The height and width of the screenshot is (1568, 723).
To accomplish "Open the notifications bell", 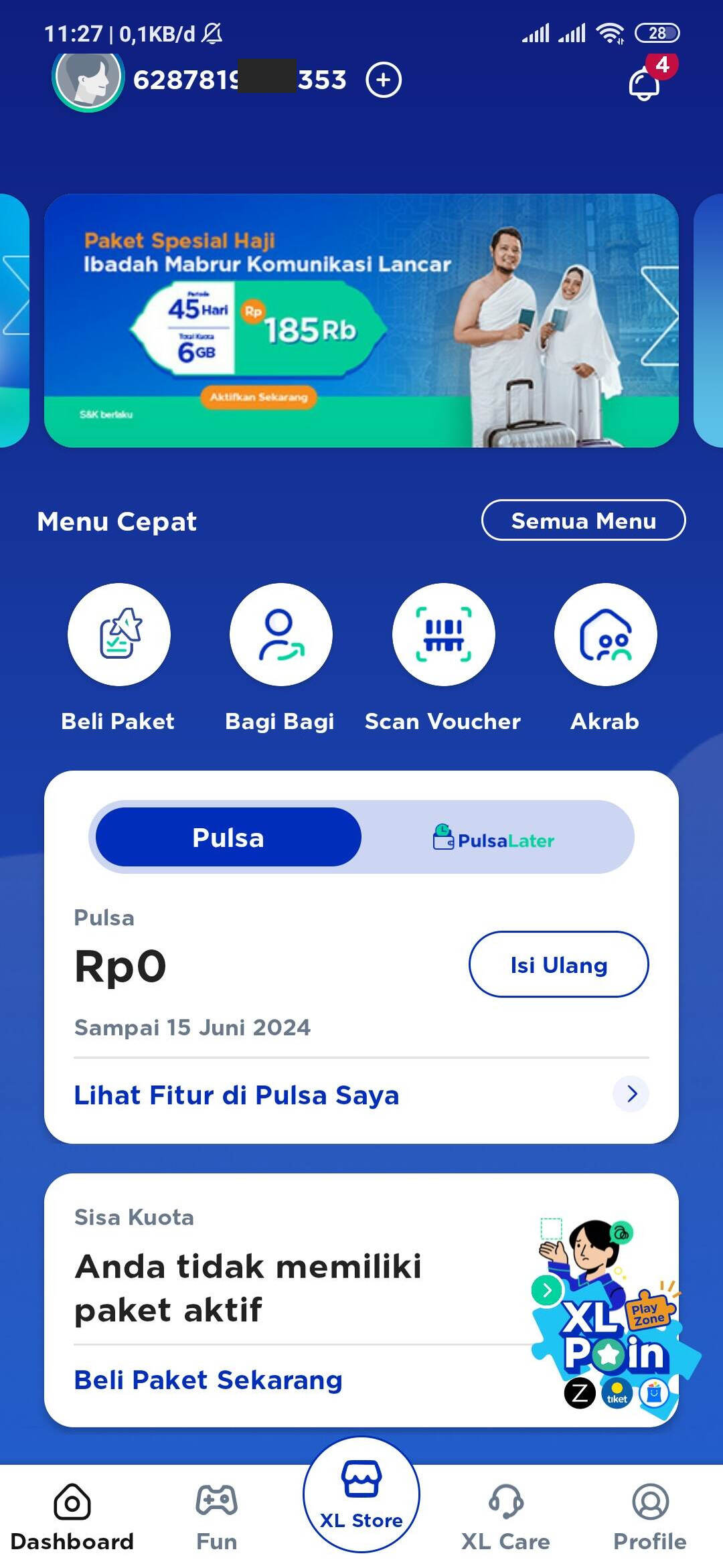I will (645, 83).
